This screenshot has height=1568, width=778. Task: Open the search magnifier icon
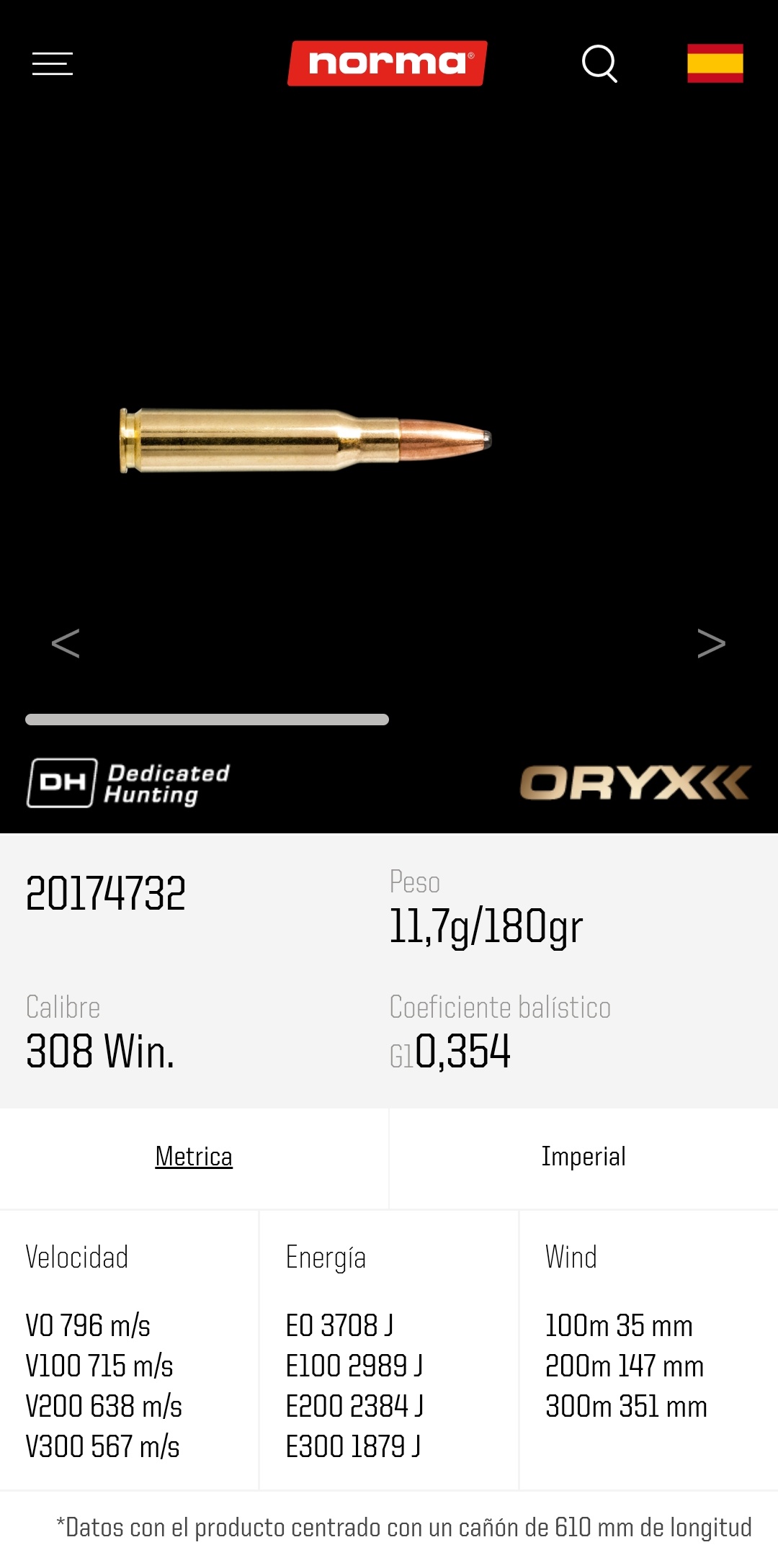coord(599,63)
